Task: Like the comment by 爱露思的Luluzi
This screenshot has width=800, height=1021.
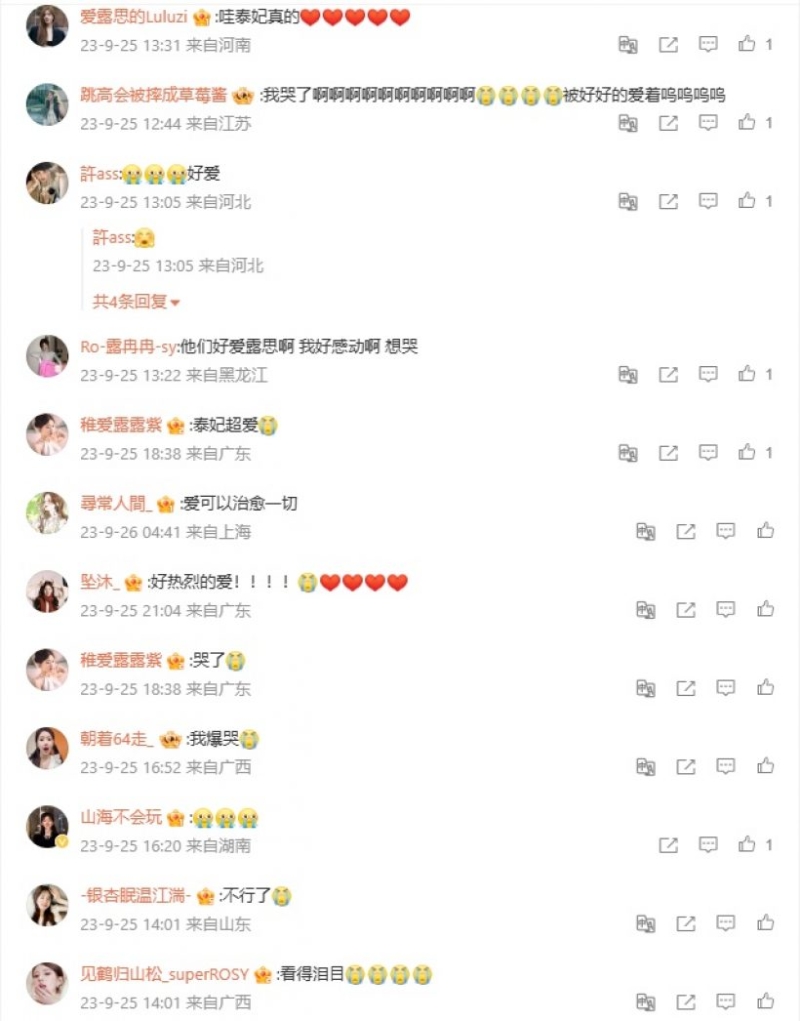Action: coord(747,44)
